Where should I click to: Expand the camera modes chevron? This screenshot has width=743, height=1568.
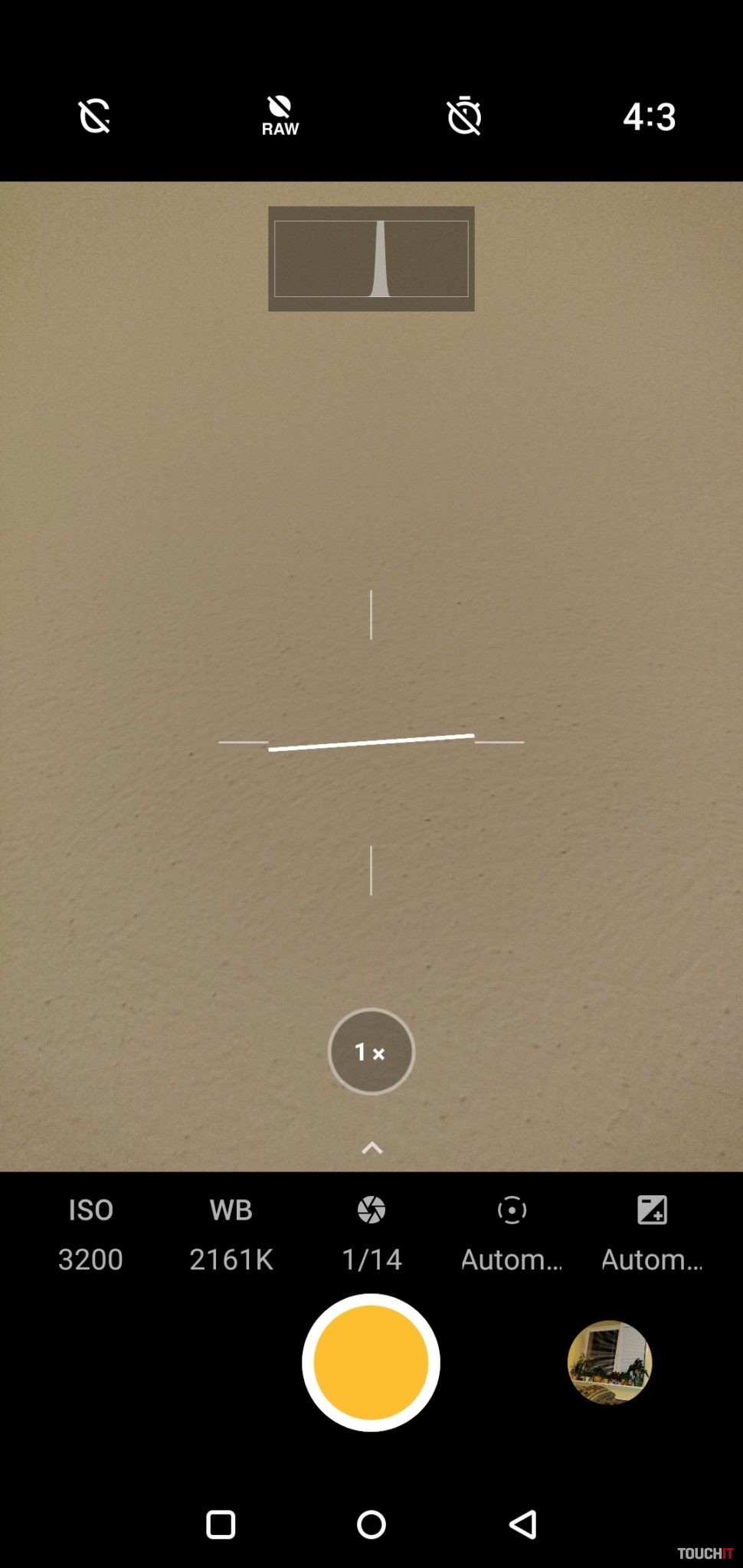371,1148
